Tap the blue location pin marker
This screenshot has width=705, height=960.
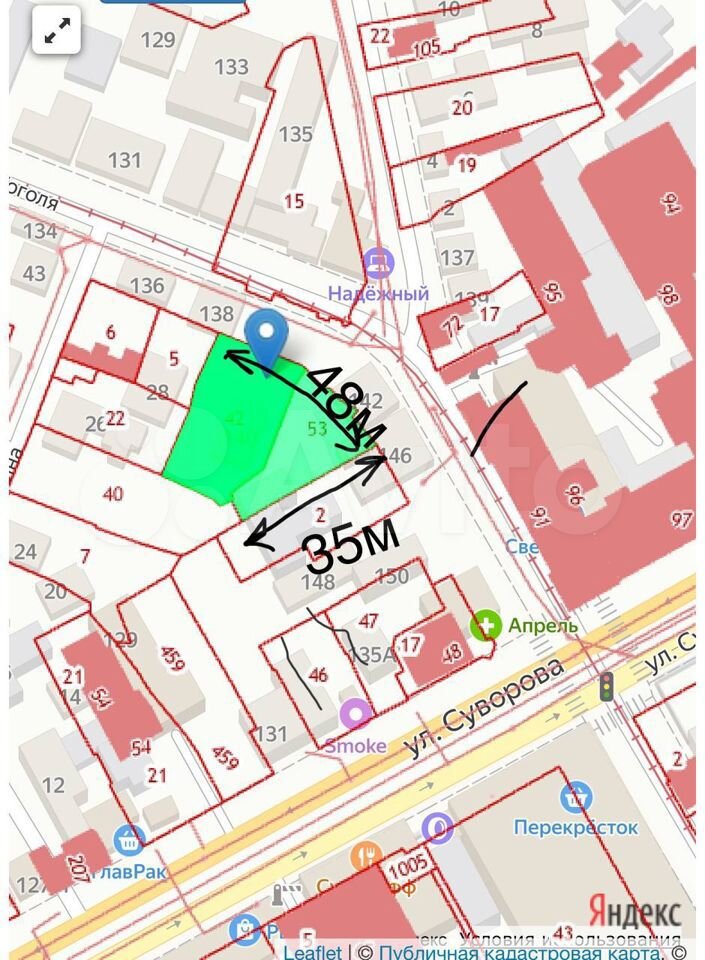265,336
